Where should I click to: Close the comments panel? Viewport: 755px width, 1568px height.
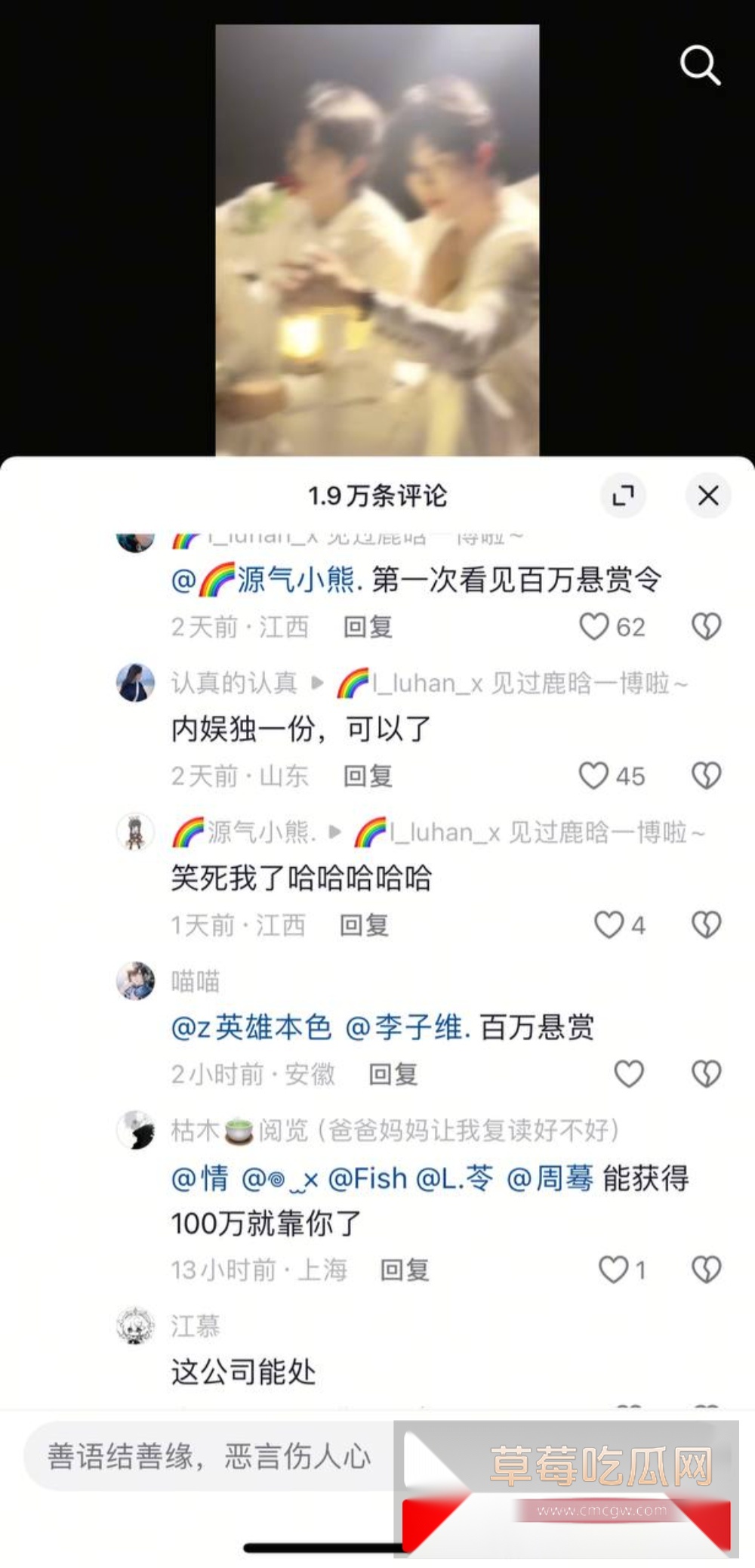pyautogui.click(x=708, y=495)
